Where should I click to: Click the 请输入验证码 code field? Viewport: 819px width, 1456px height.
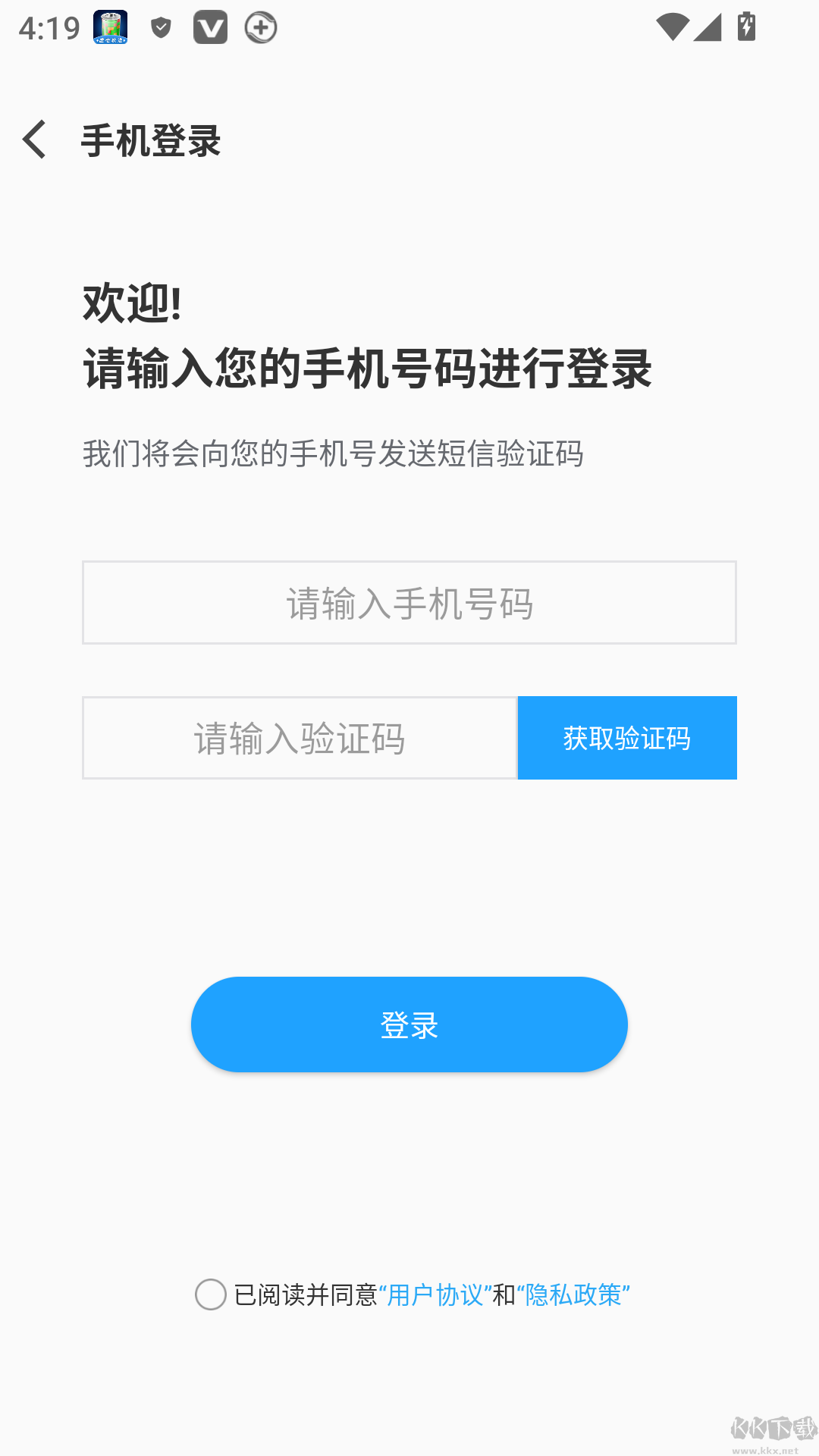click(x=300, y=737)
